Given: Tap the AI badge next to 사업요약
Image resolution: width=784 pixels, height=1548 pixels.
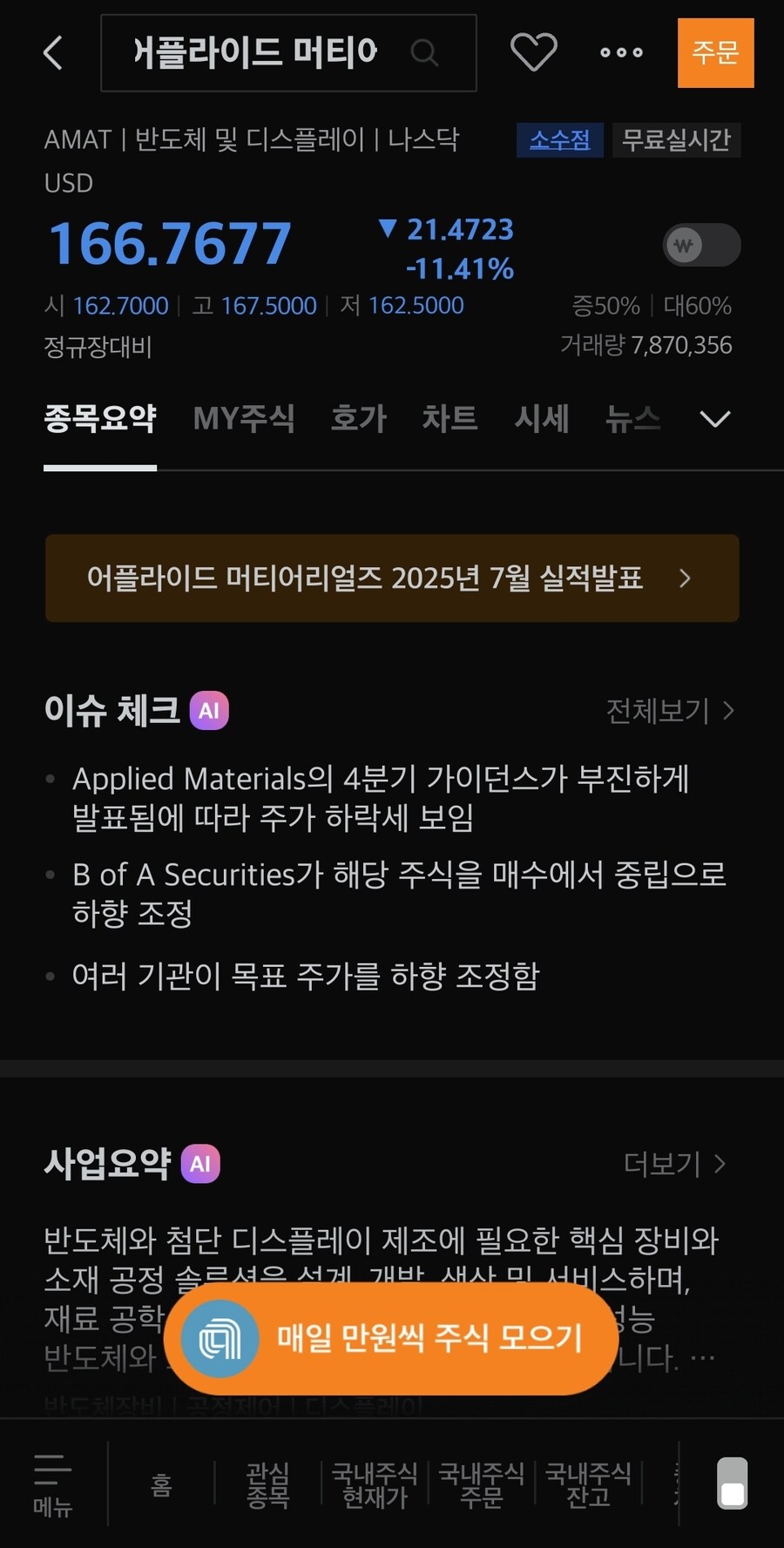Looking at the screenshot, I should pyautogui.click(x=201, y=1163).
